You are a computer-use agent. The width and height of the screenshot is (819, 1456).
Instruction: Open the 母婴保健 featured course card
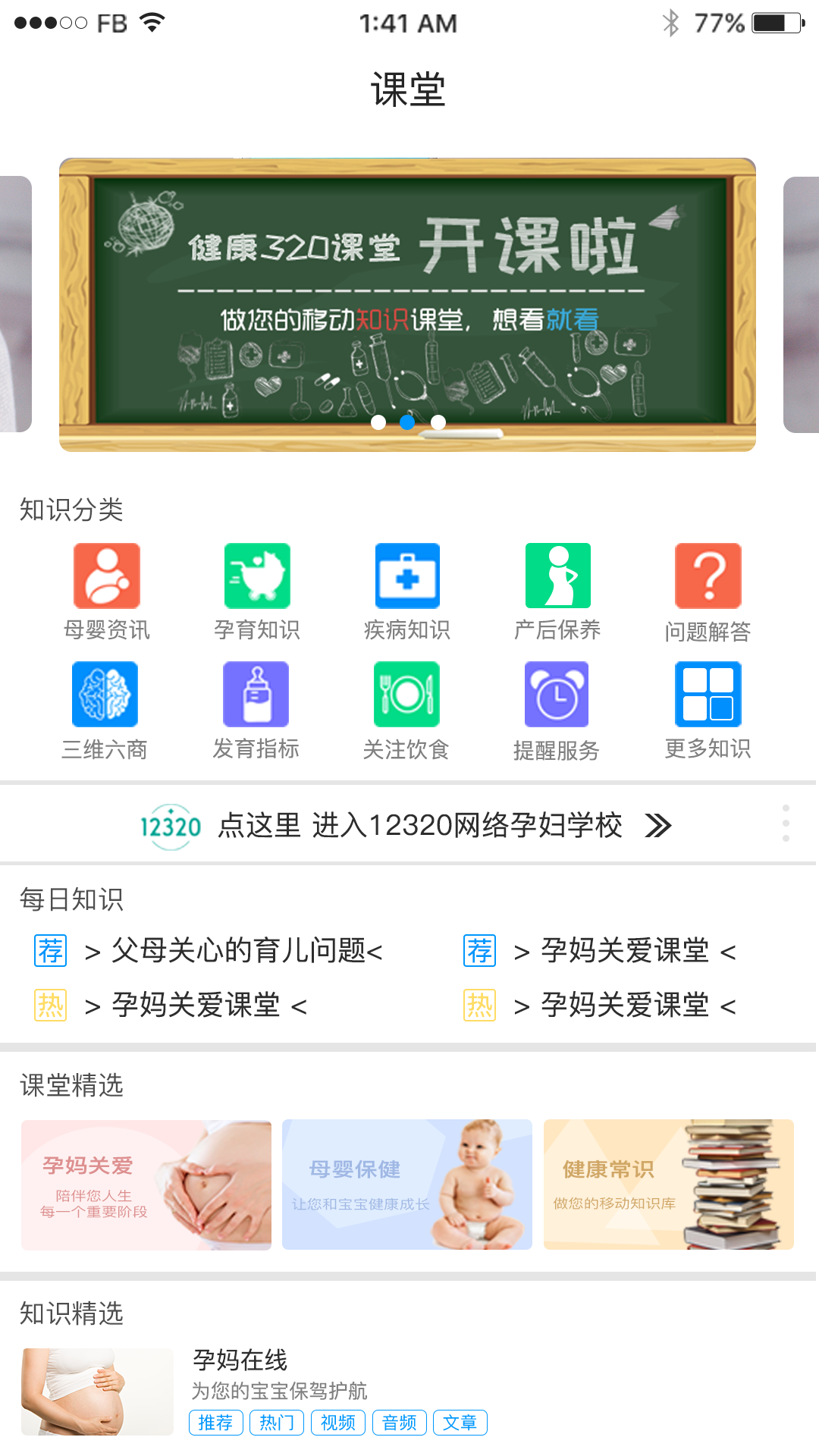pos(407,1185)
